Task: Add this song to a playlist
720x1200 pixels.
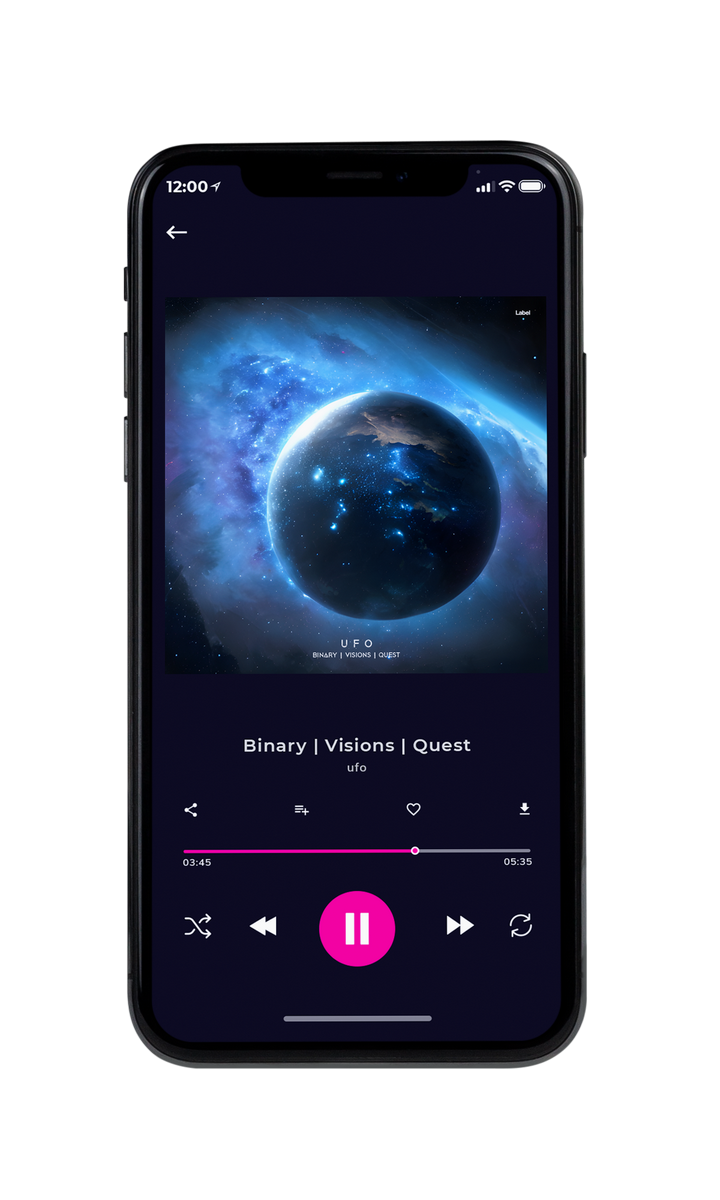Action: (x=301, y=810)
